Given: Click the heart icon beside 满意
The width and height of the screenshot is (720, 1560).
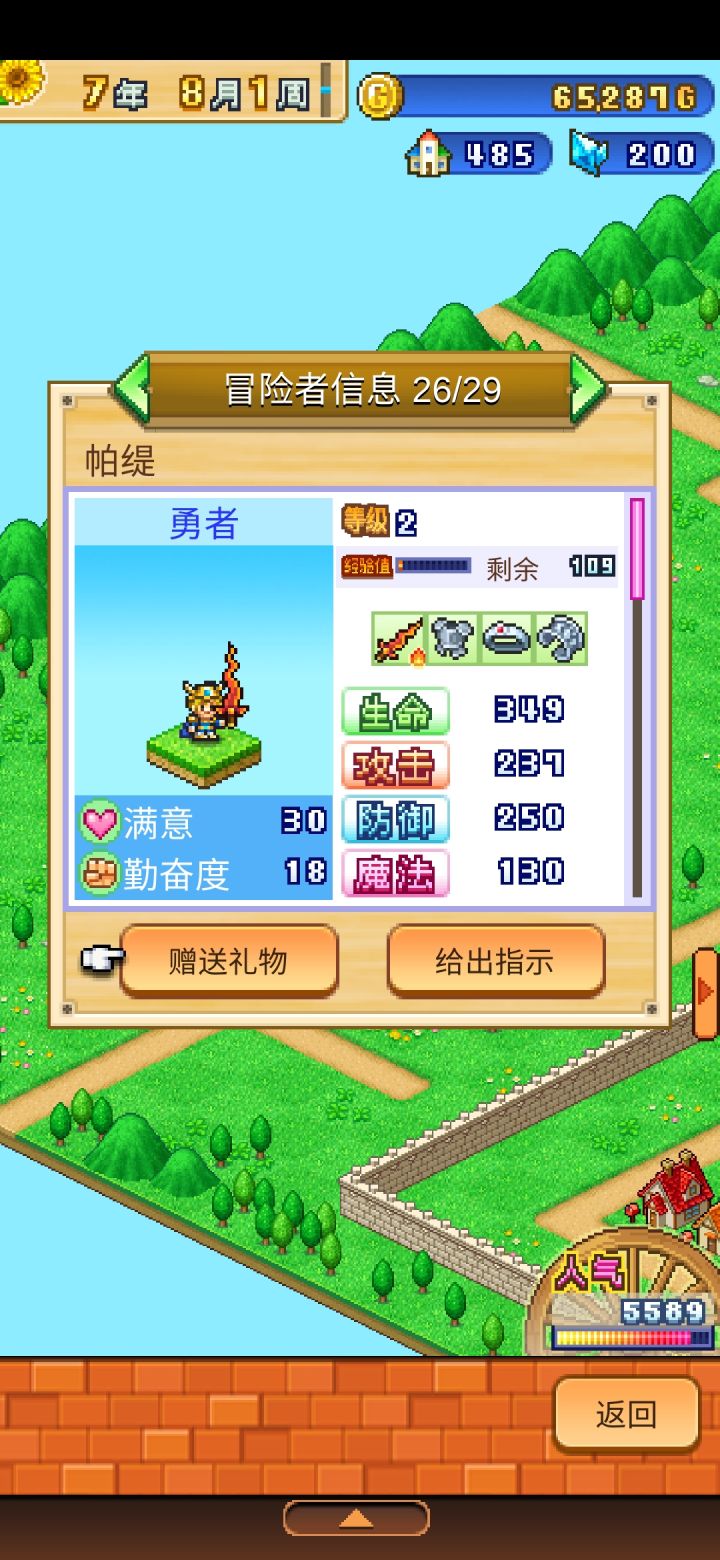Looking at the screenshot, I should click(103, 821).
